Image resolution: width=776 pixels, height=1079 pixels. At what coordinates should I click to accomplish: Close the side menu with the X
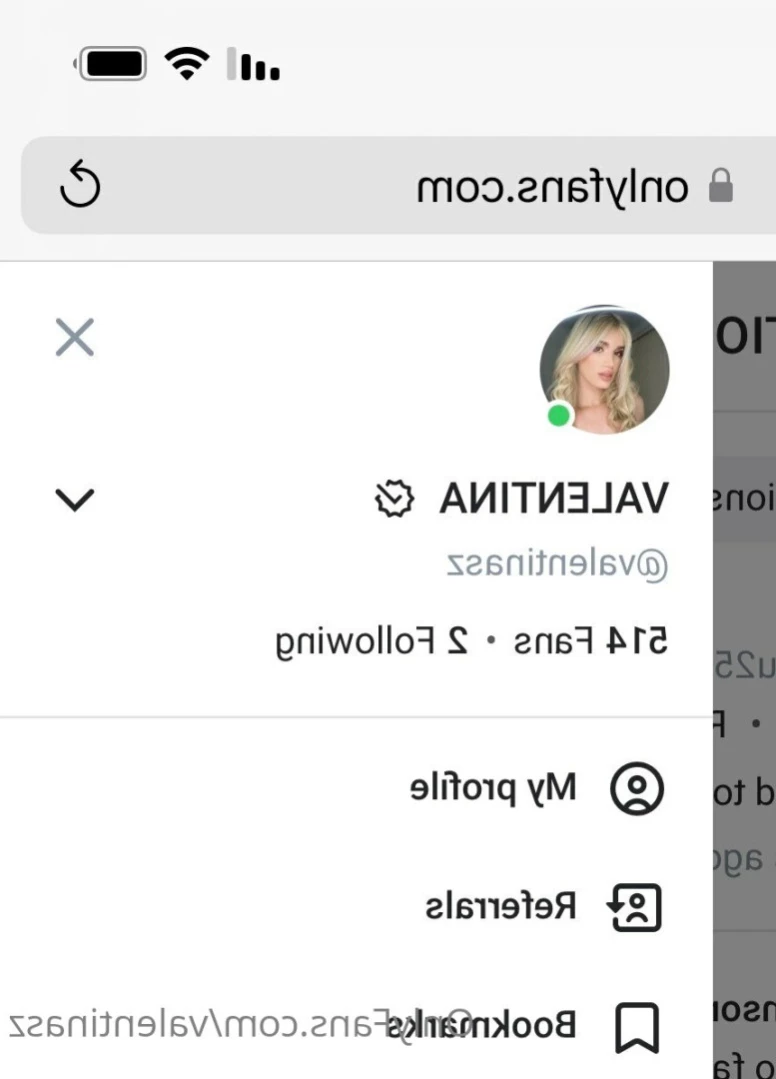(x=75, y=338)
